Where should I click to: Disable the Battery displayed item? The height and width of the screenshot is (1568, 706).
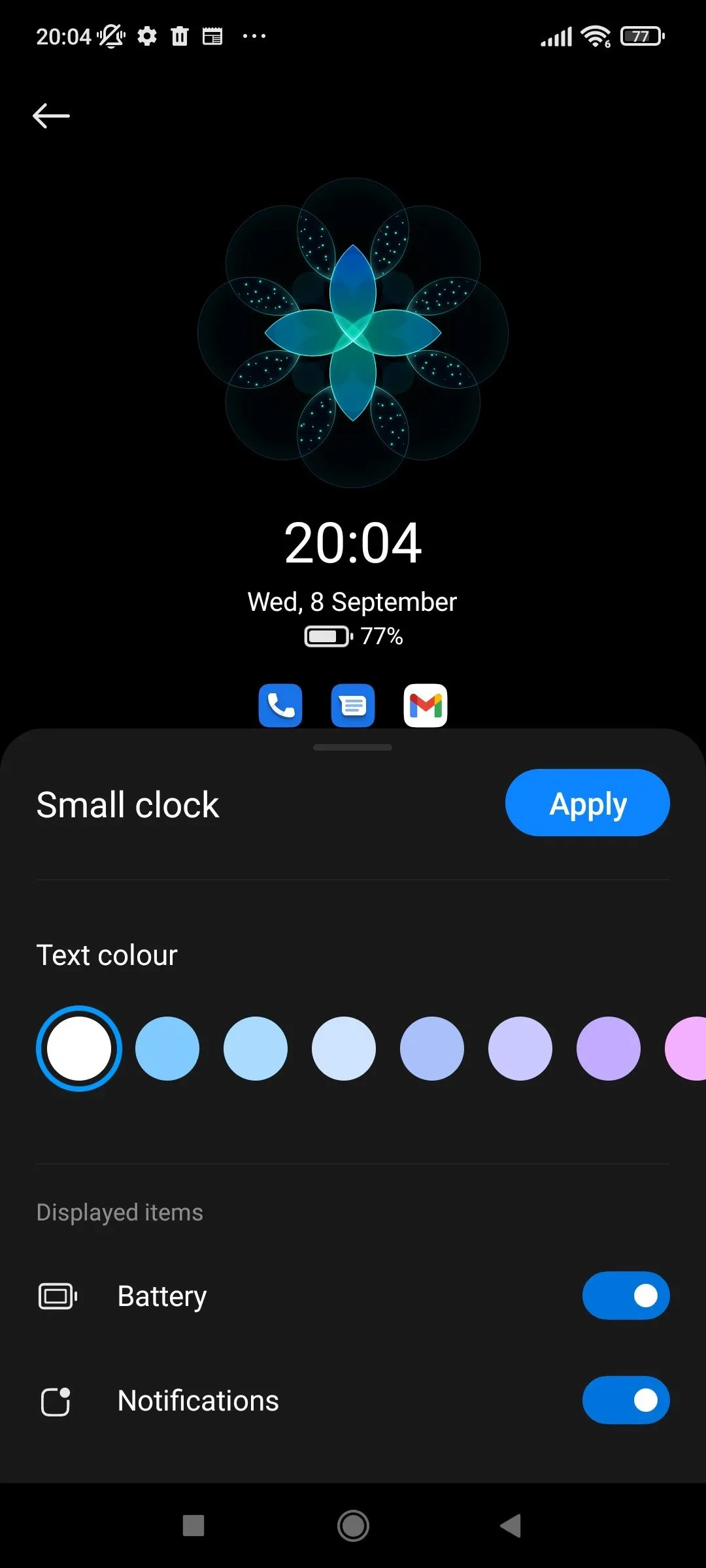coord(626,1296)
